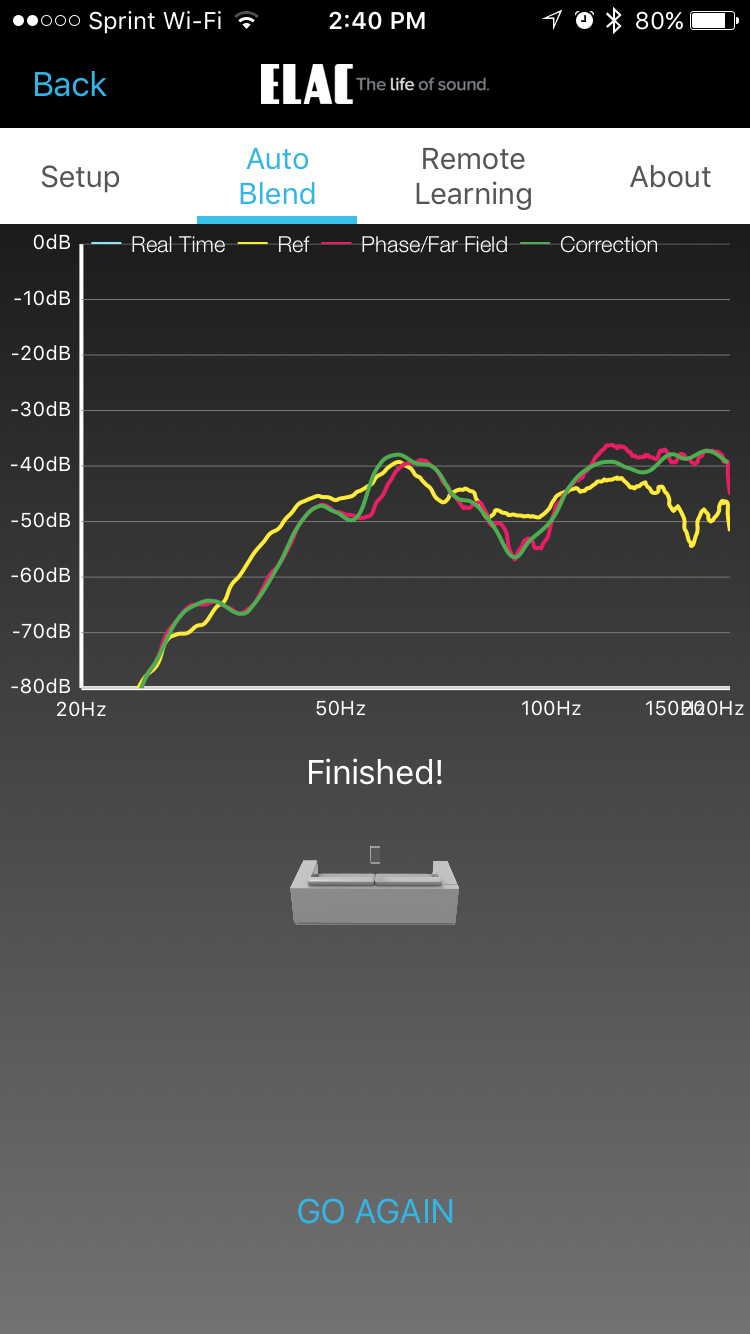The height and width of the screenshot is (1334, 750).
Task: Go back using the Back button
Action: click(69, 85)
